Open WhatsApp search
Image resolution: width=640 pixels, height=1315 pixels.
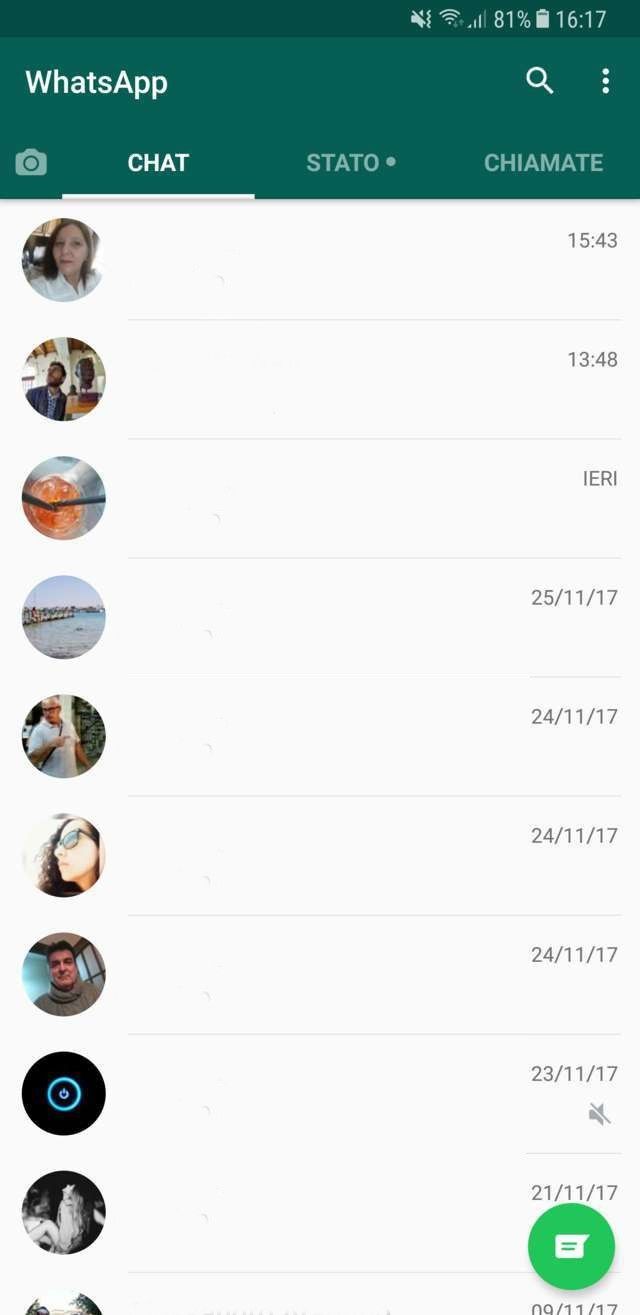539,81
